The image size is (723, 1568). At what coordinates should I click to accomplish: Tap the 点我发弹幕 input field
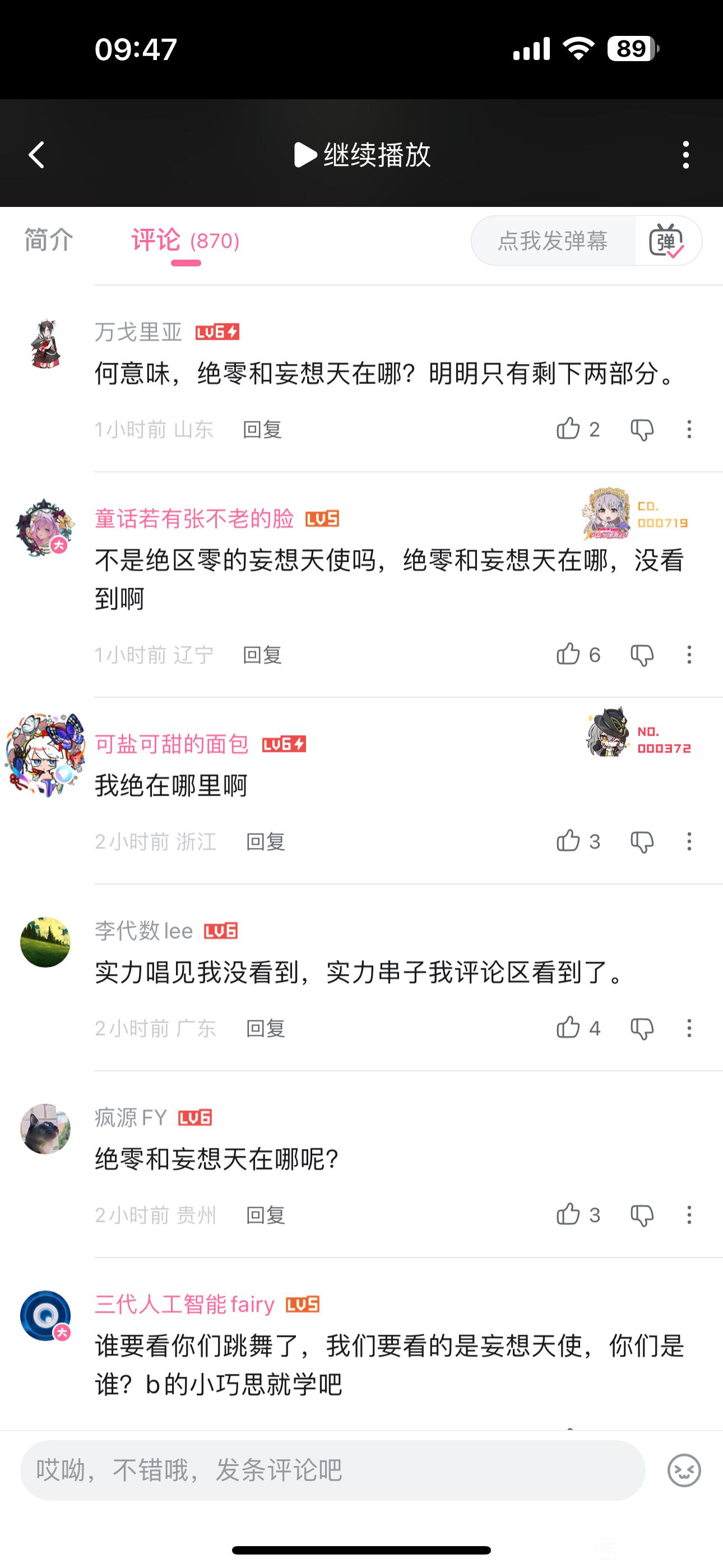[553, 241]
